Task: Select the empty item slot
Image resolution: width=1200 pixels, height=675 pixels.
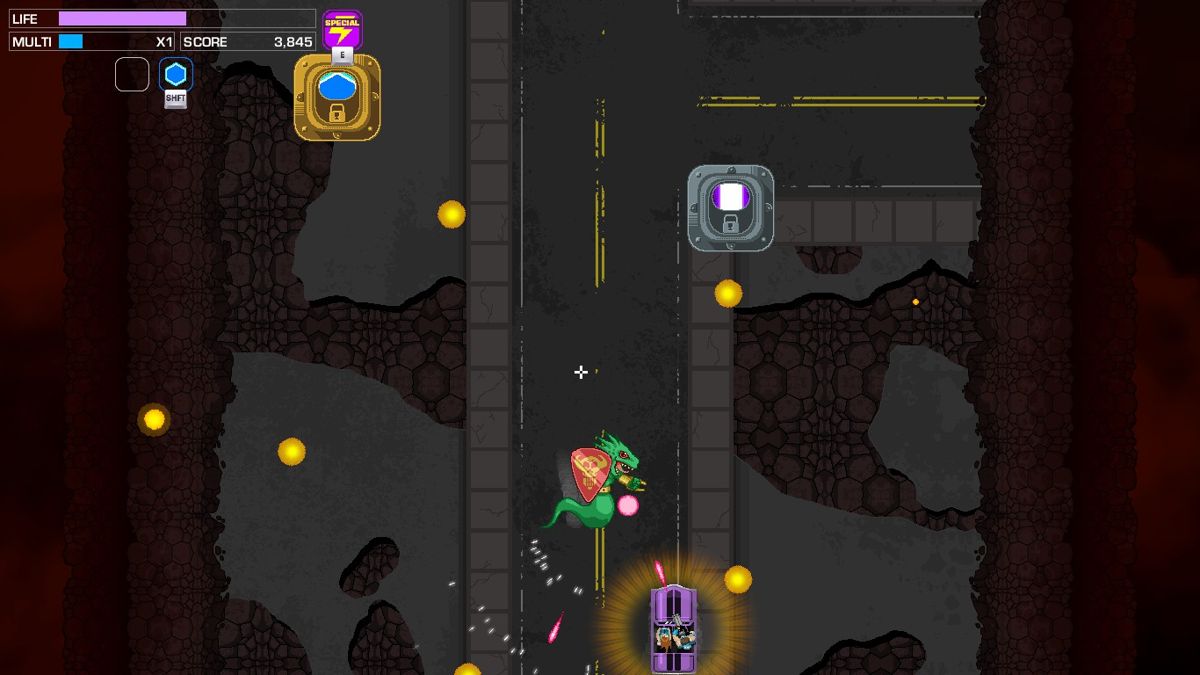Action: (132, 74)
